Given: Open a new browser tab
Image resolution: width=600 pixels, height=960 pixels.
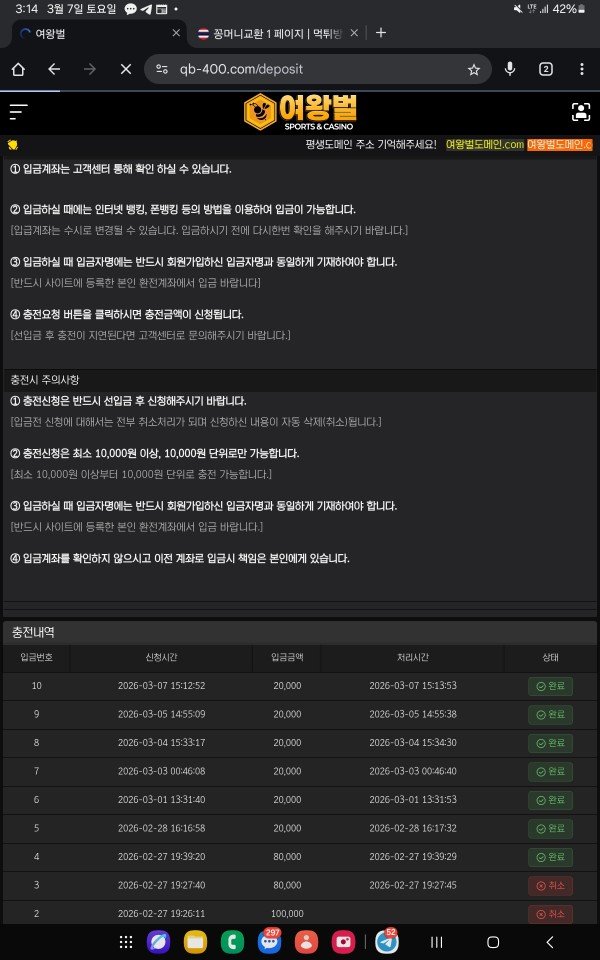Looking at the screenshot, I should pyautogui.click(x=380, y=33).
